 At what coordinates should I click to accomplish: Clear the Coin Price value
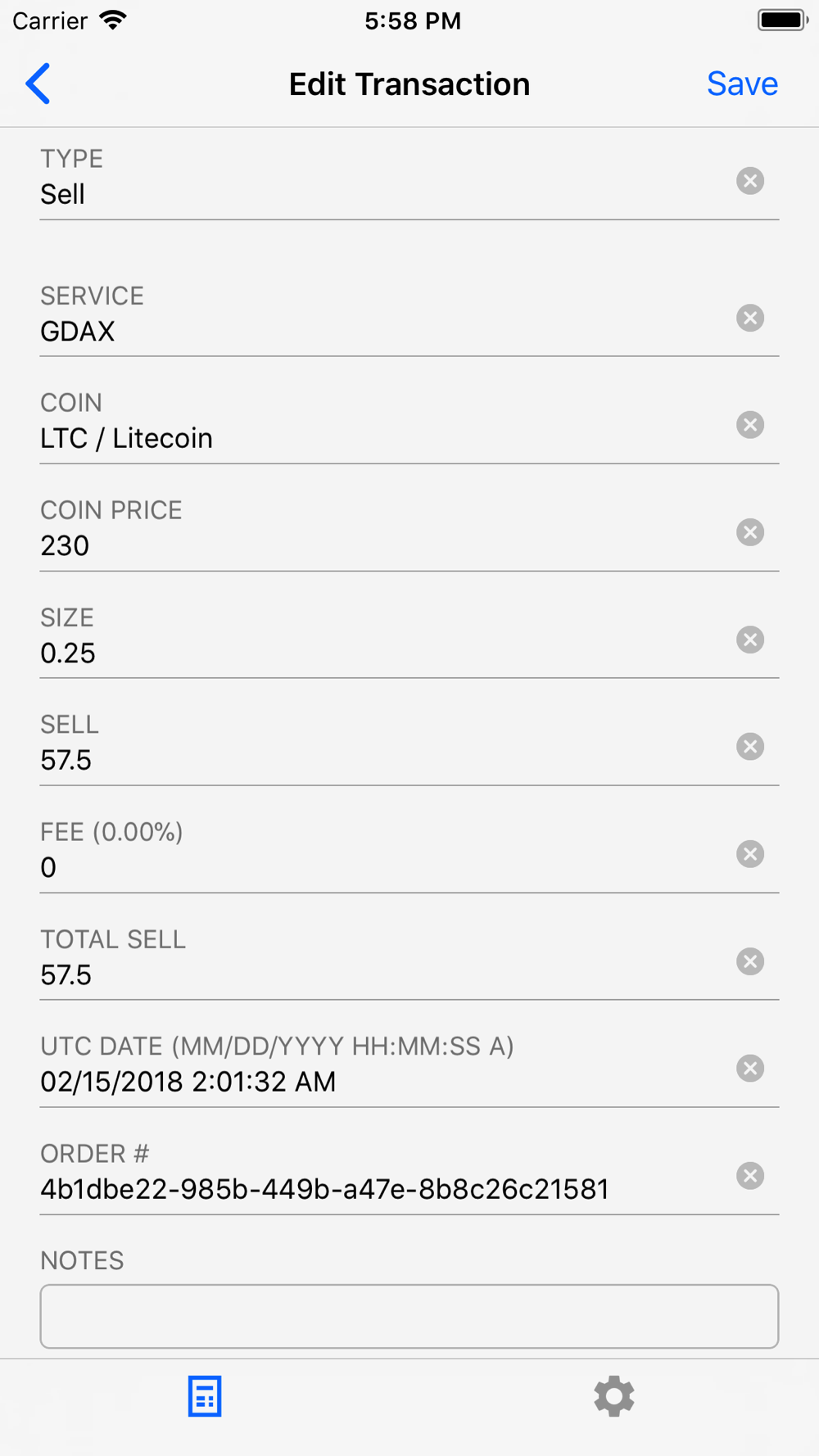click(x=750, y=532)
